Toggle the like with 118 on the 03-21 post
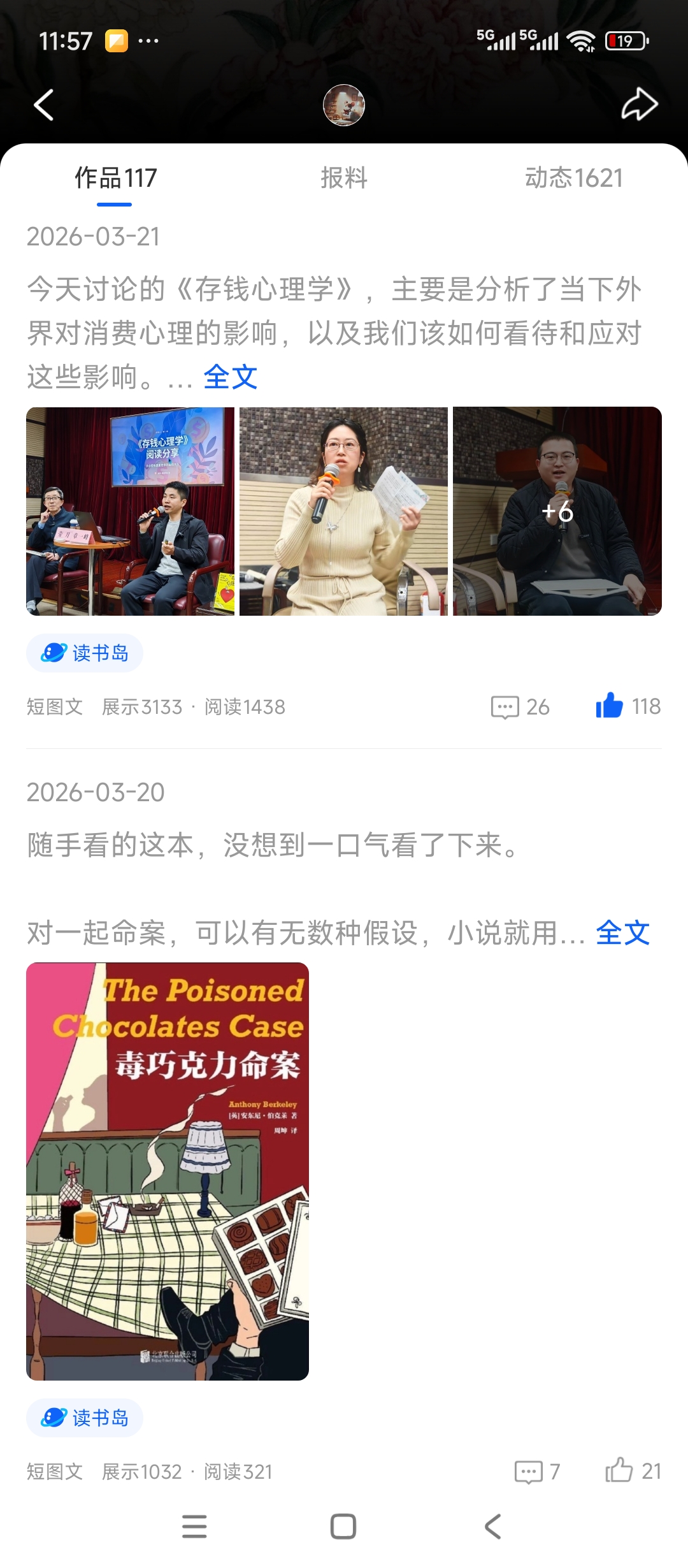 click(628, 706)
